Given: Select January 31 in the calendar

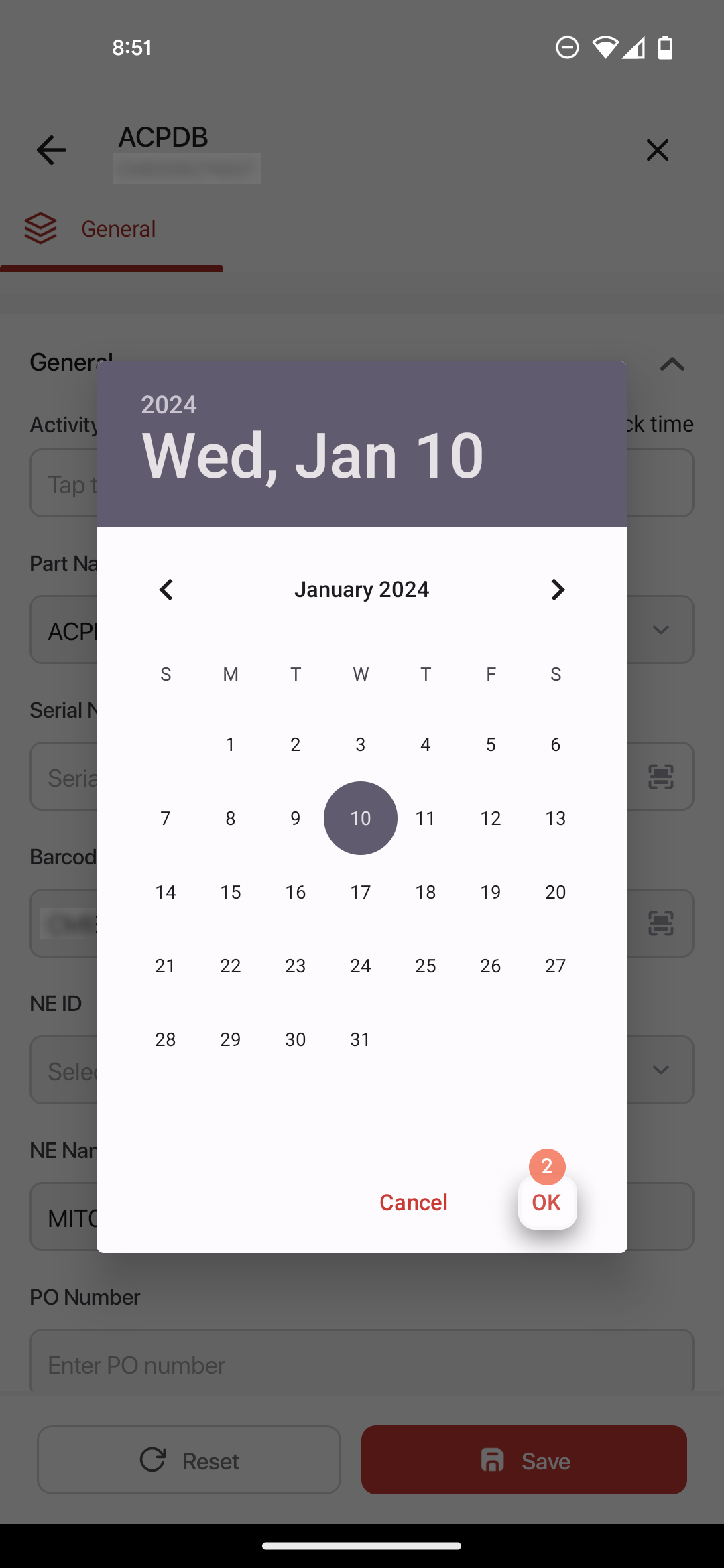Looking at the screenshot, I should [x=361, y=1039].
